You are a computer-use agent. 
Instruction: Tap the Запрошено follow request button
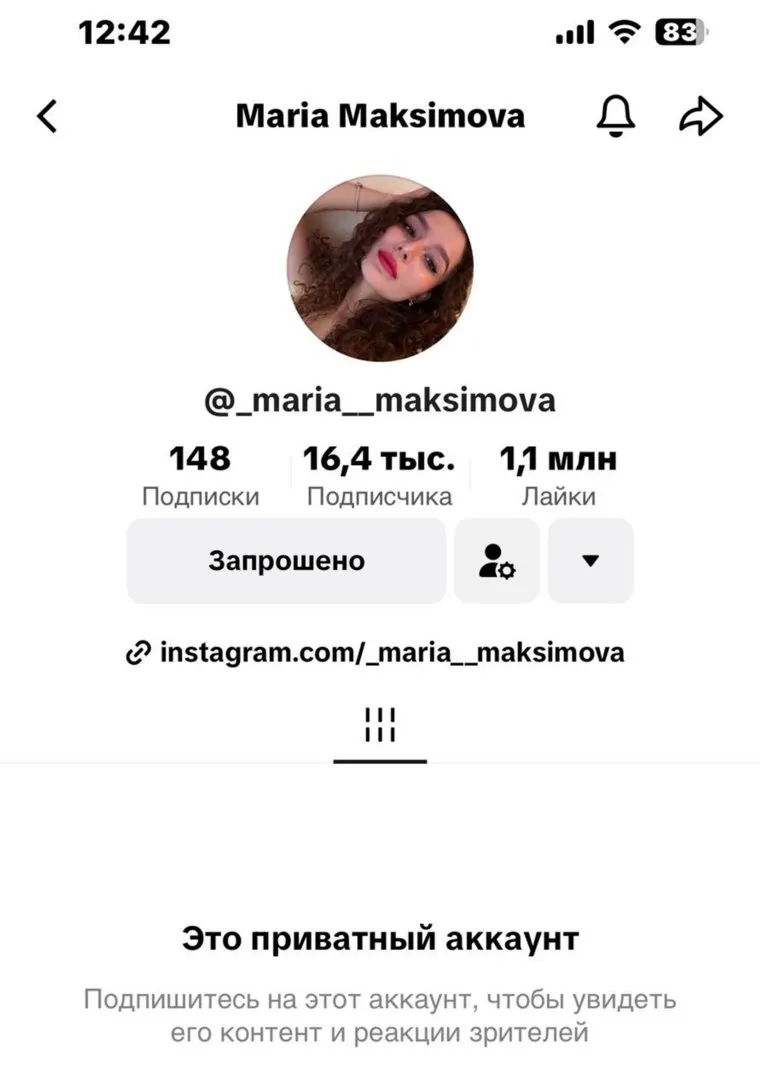[x=286, y=561]
